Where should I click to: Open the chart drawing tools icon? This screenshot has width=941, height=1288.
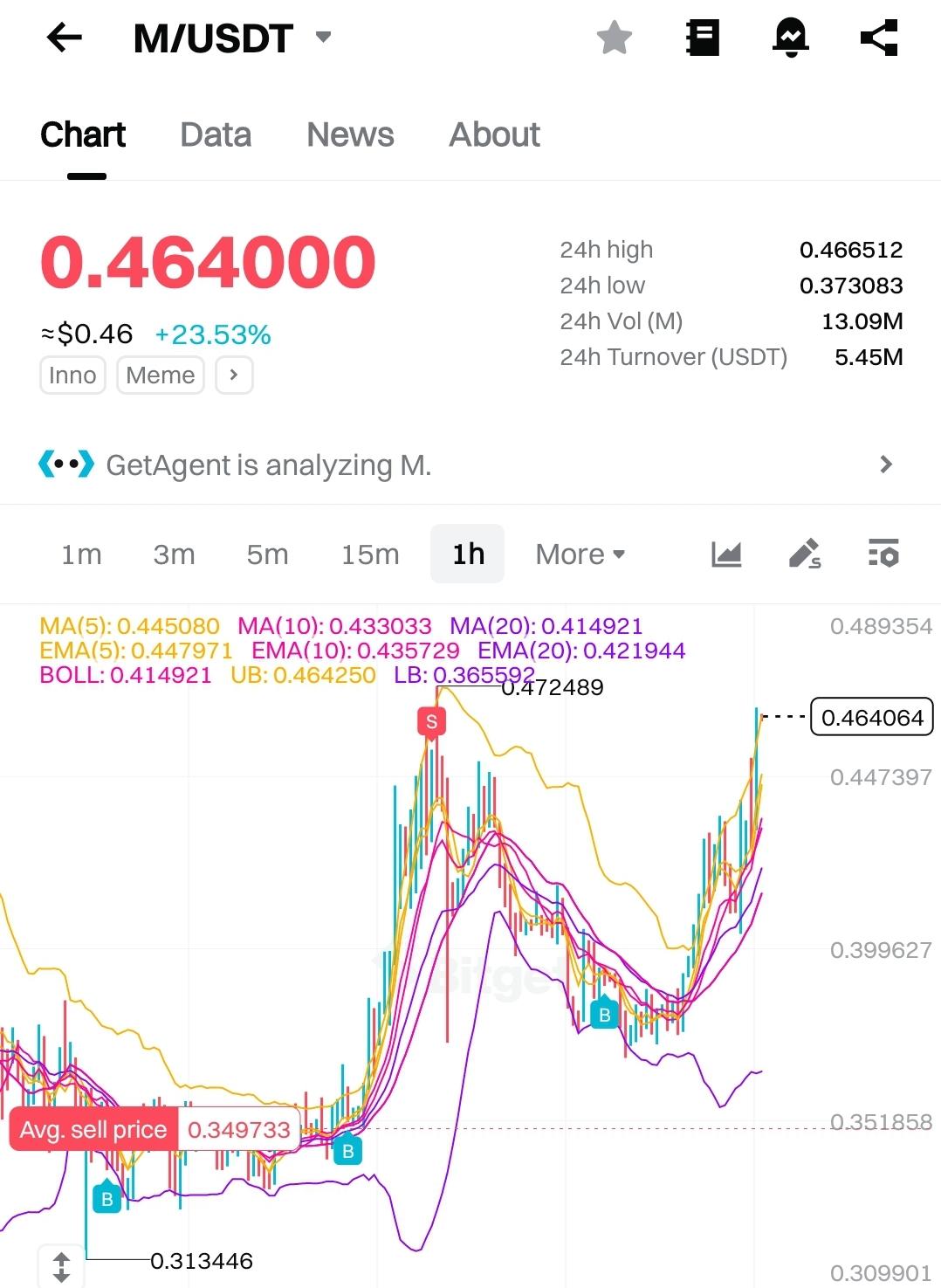804,554
